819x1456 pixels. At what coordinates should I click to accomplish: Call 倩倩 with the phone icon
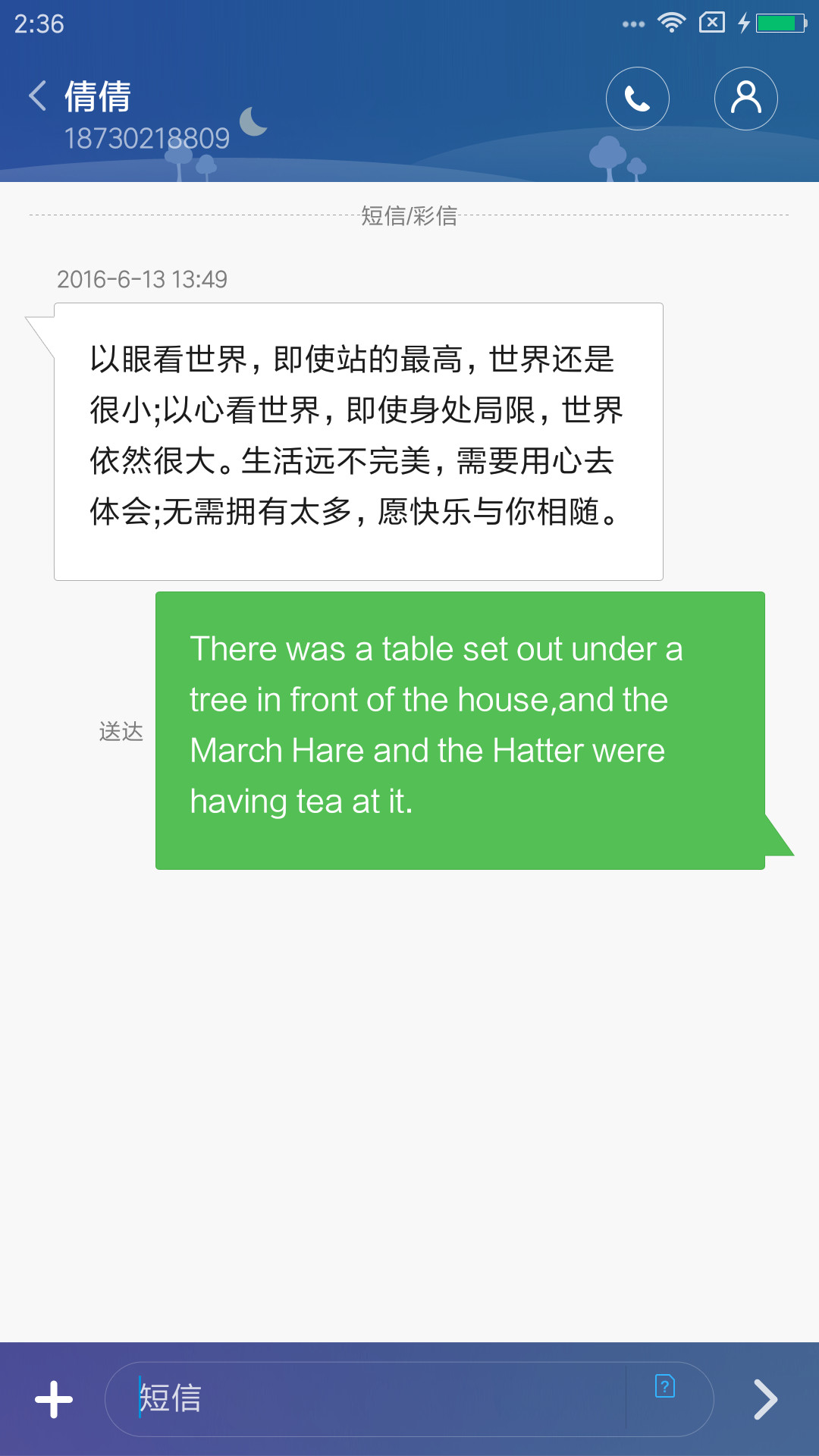(638, 99)
